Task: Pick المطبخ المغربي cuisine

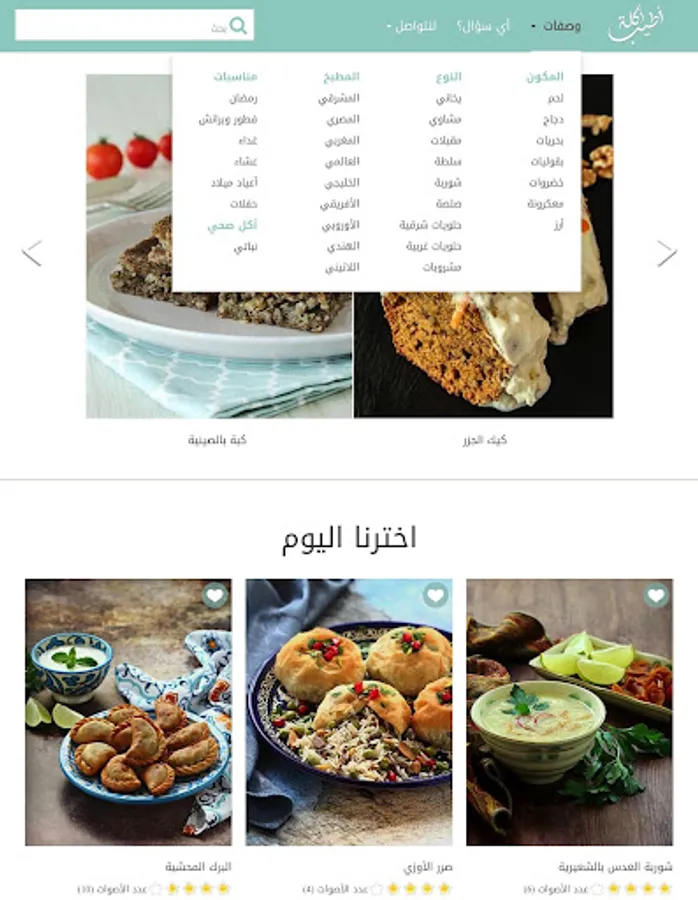Action: coord(342,141)
